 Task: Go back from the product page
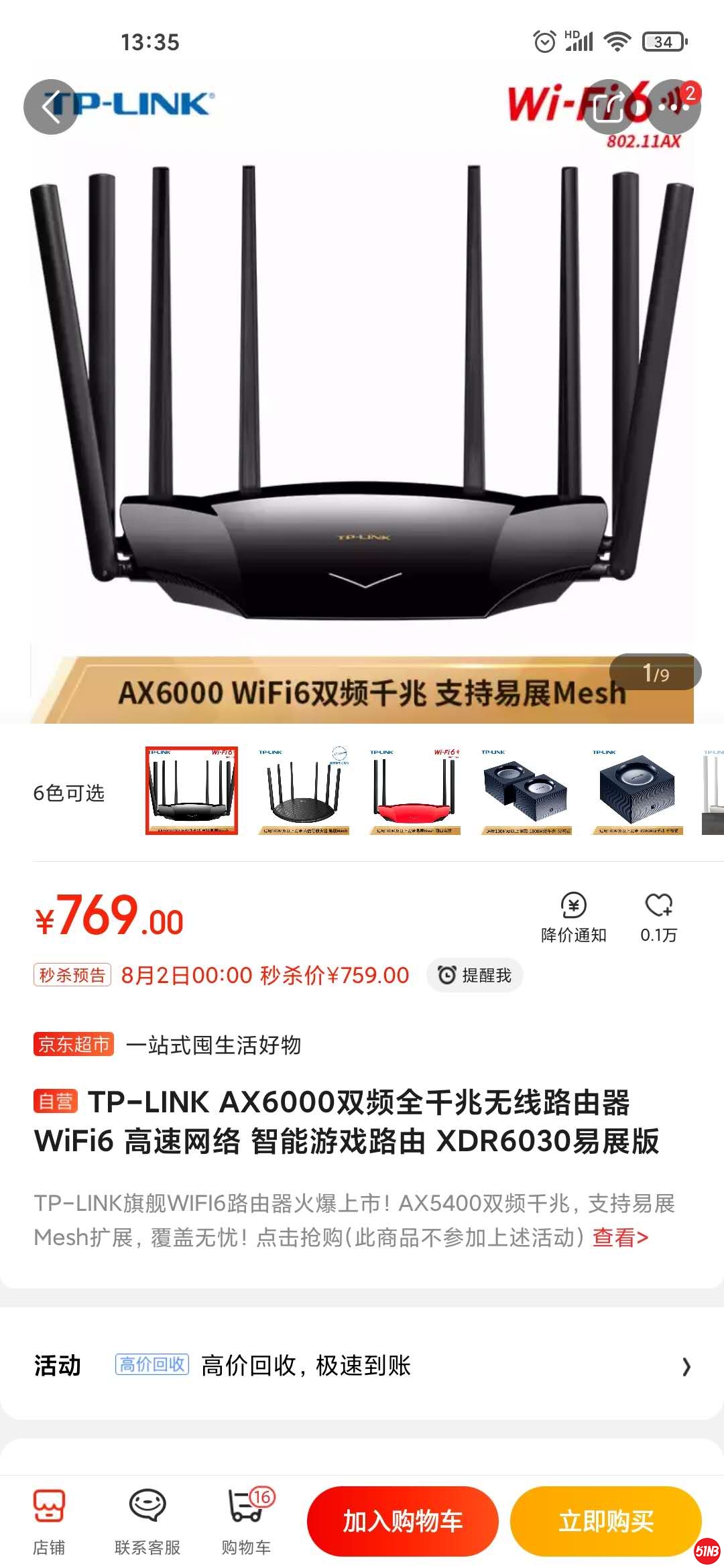click(51, 107)
